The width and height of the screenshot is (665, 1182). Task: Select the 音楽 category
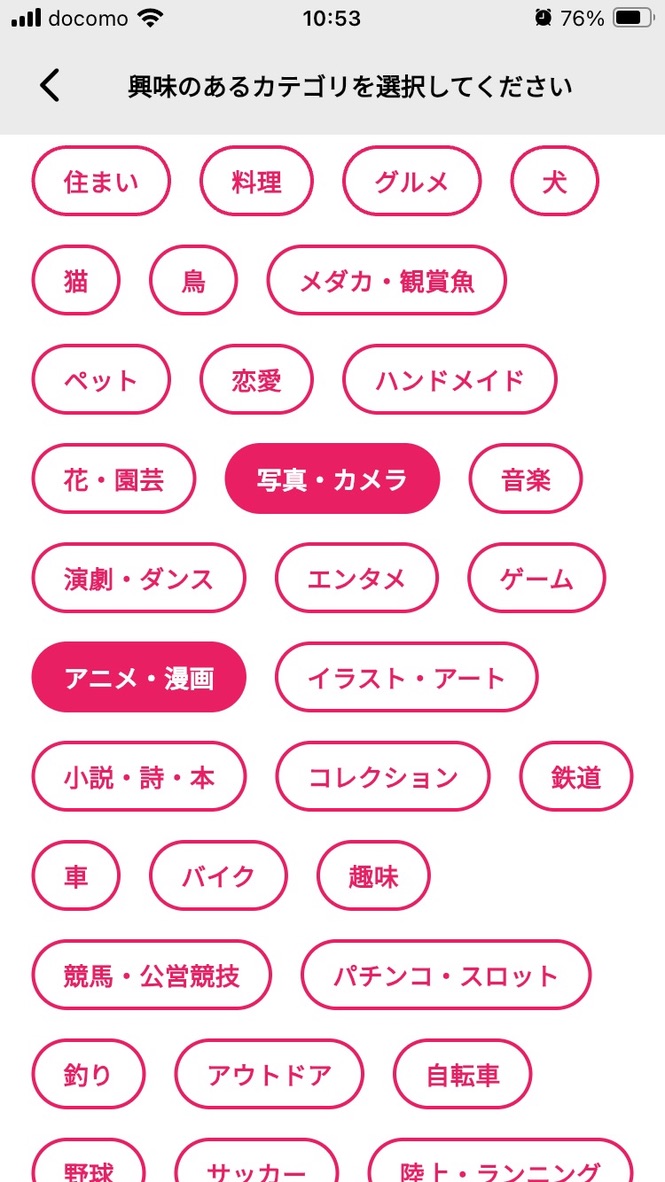525,479
